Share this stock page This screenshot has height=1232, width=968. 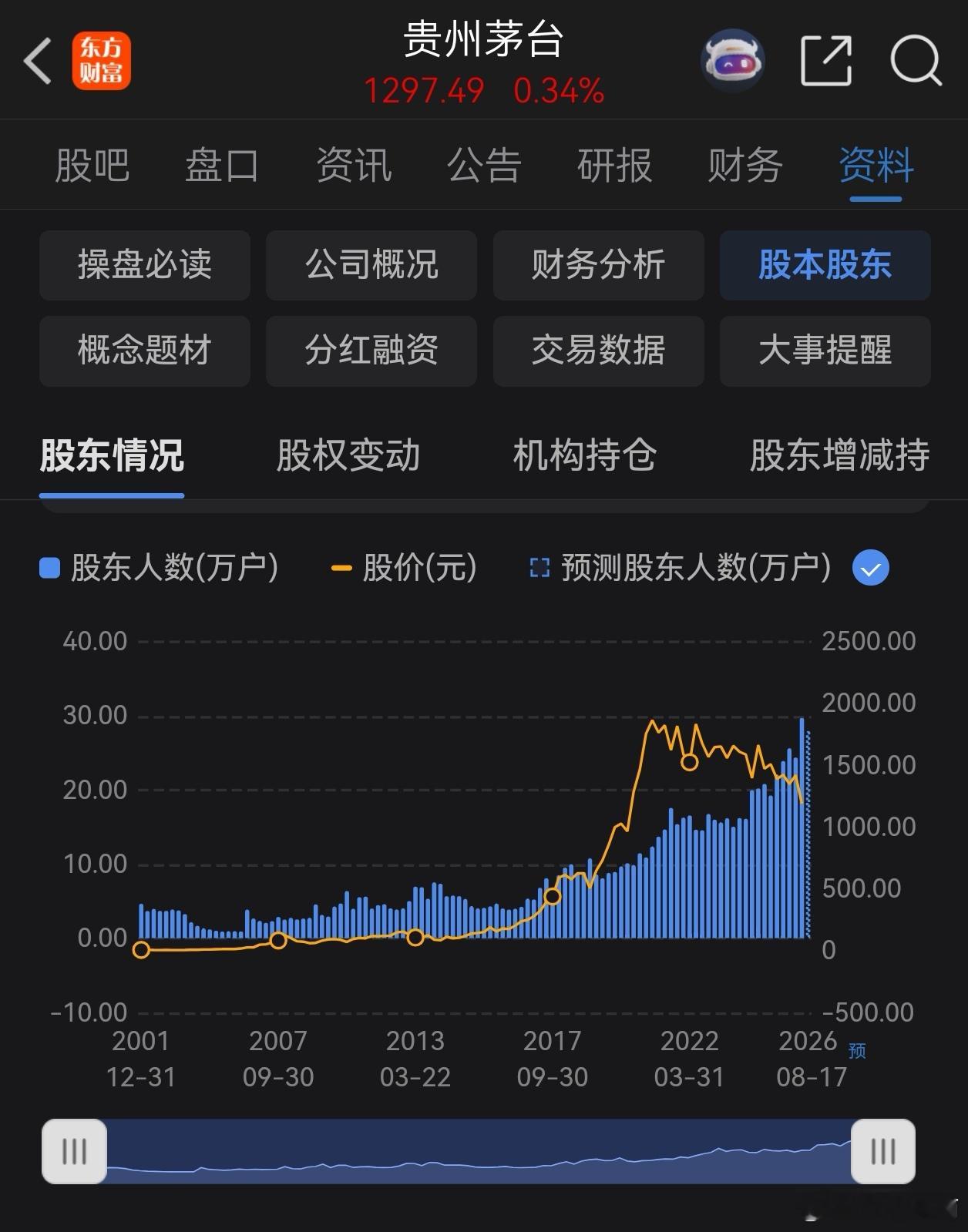826,61
